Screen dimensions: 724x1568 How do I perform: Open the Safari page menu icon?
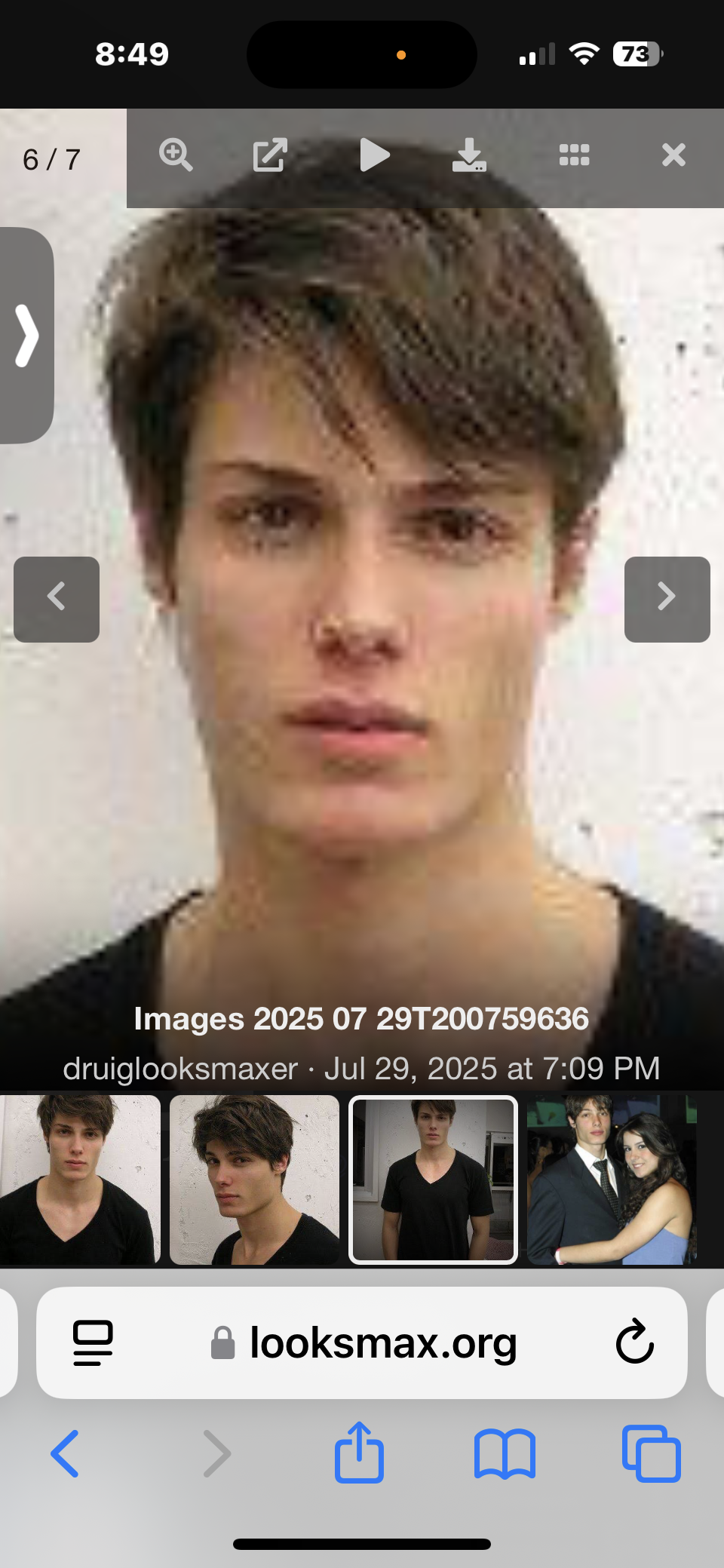click(93, 1342)
